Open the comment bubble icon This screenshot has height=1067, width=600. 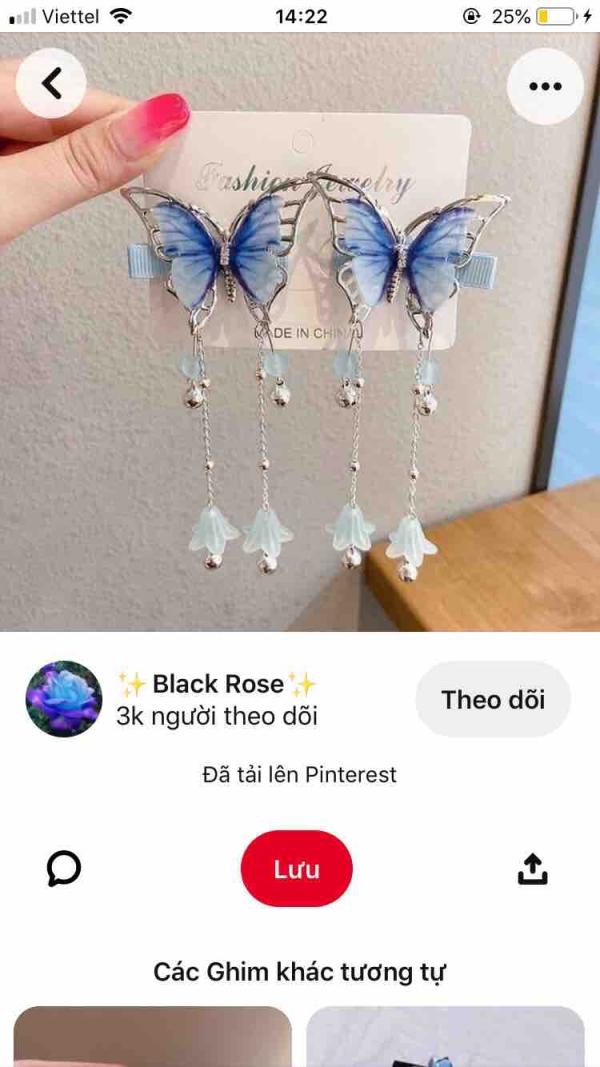pyautogui.click(x=64, y=869)
